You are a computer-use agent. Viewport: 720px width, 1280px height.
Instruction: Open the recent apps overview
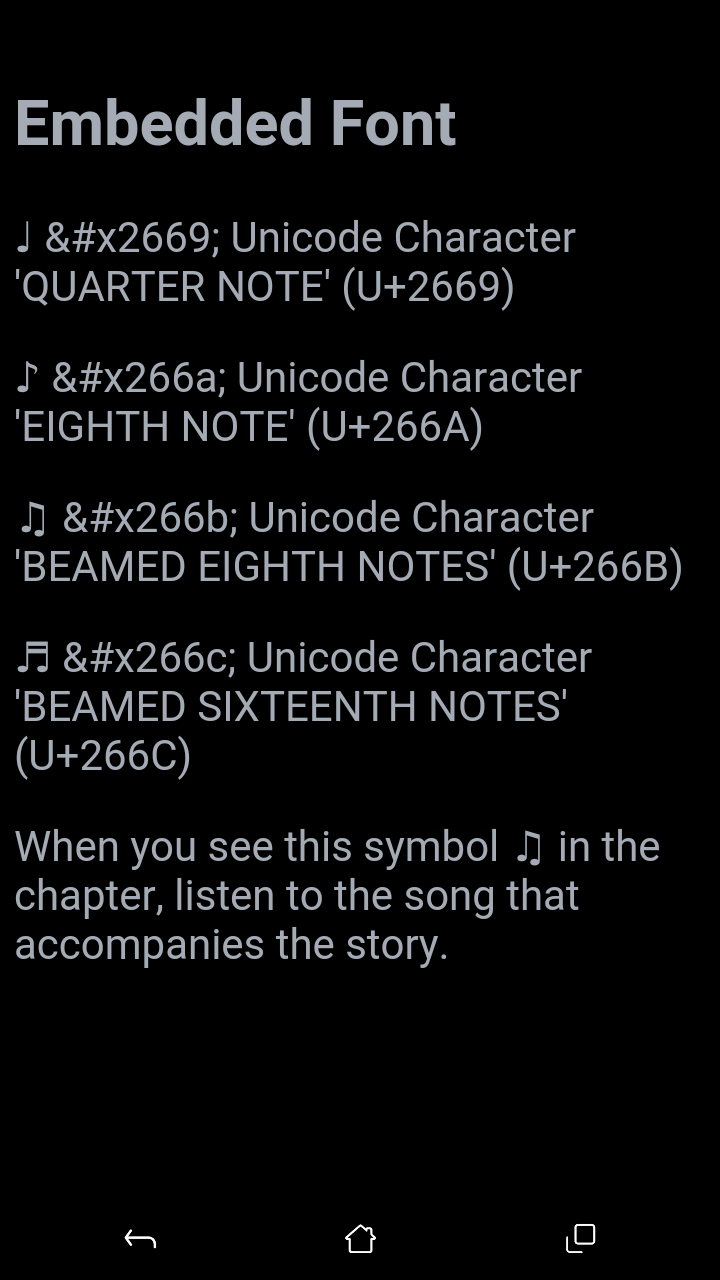click(580, 1239)
